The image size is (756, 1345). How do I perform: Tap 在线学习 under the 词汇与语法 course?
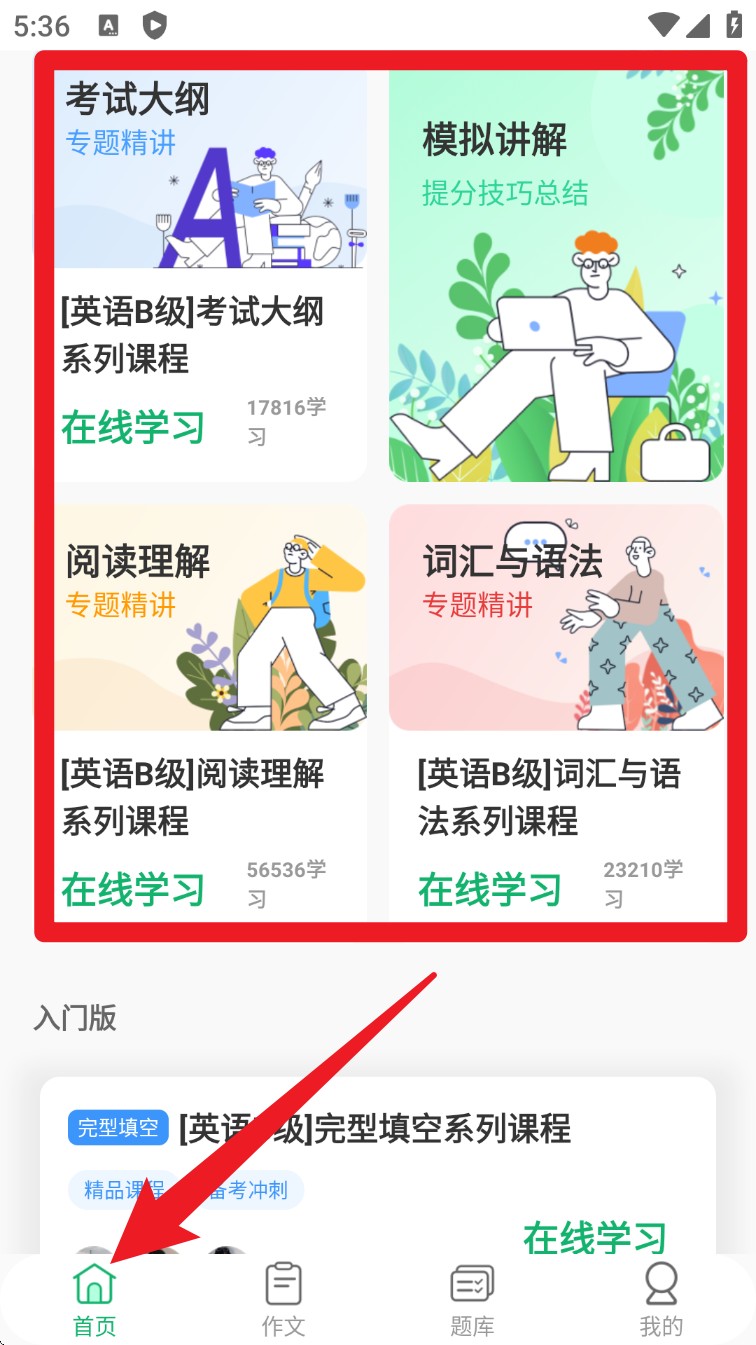tap(490, 890)
